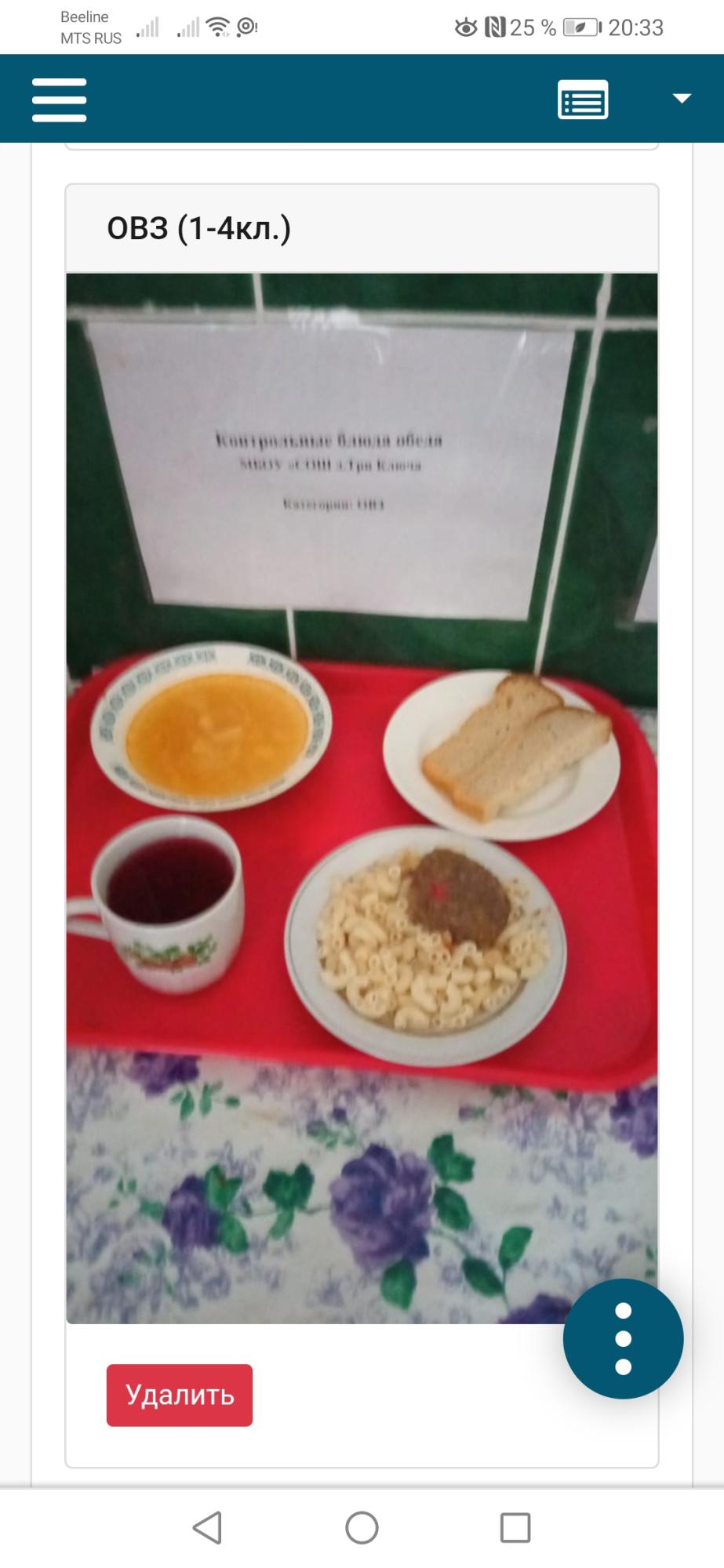Open the ОВЗ (1-4кл.) meal photo
724x1568 pixels.
[362, 797]
